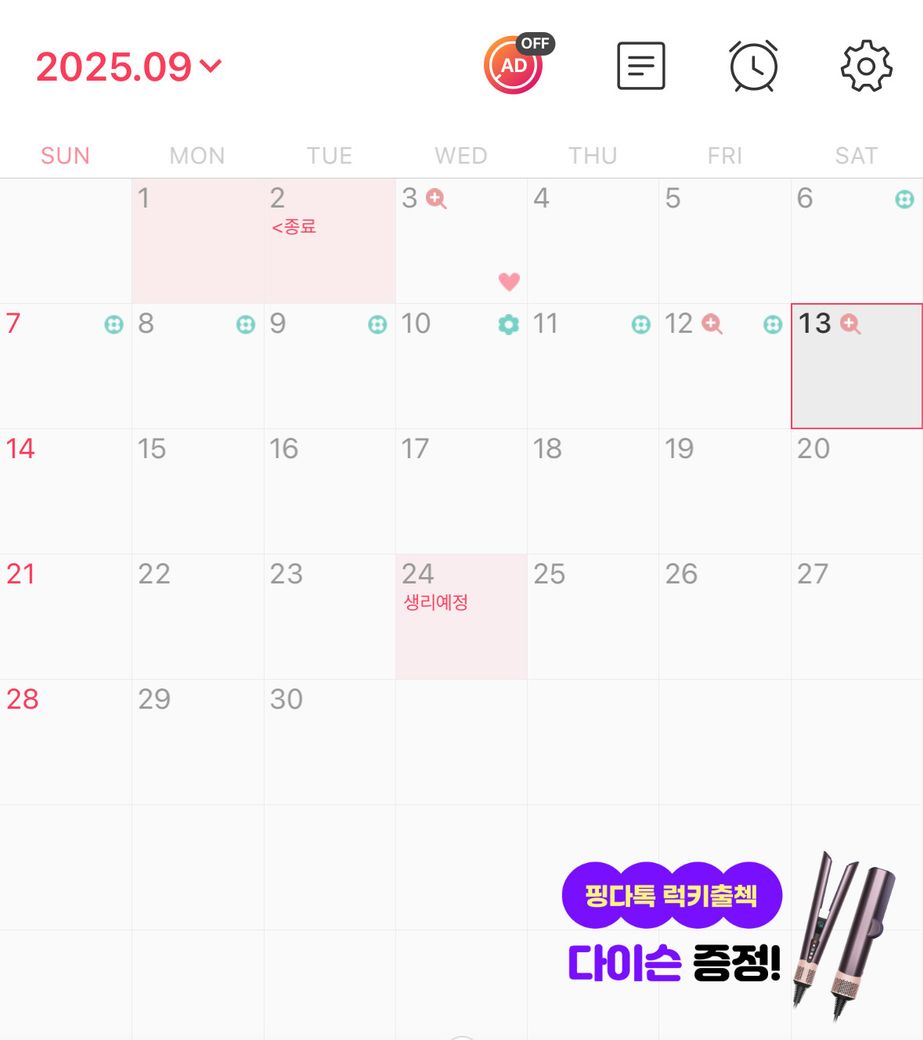Select September 19 on the calendar
This screenshot has width=923, height=1040.
(725, 491)
